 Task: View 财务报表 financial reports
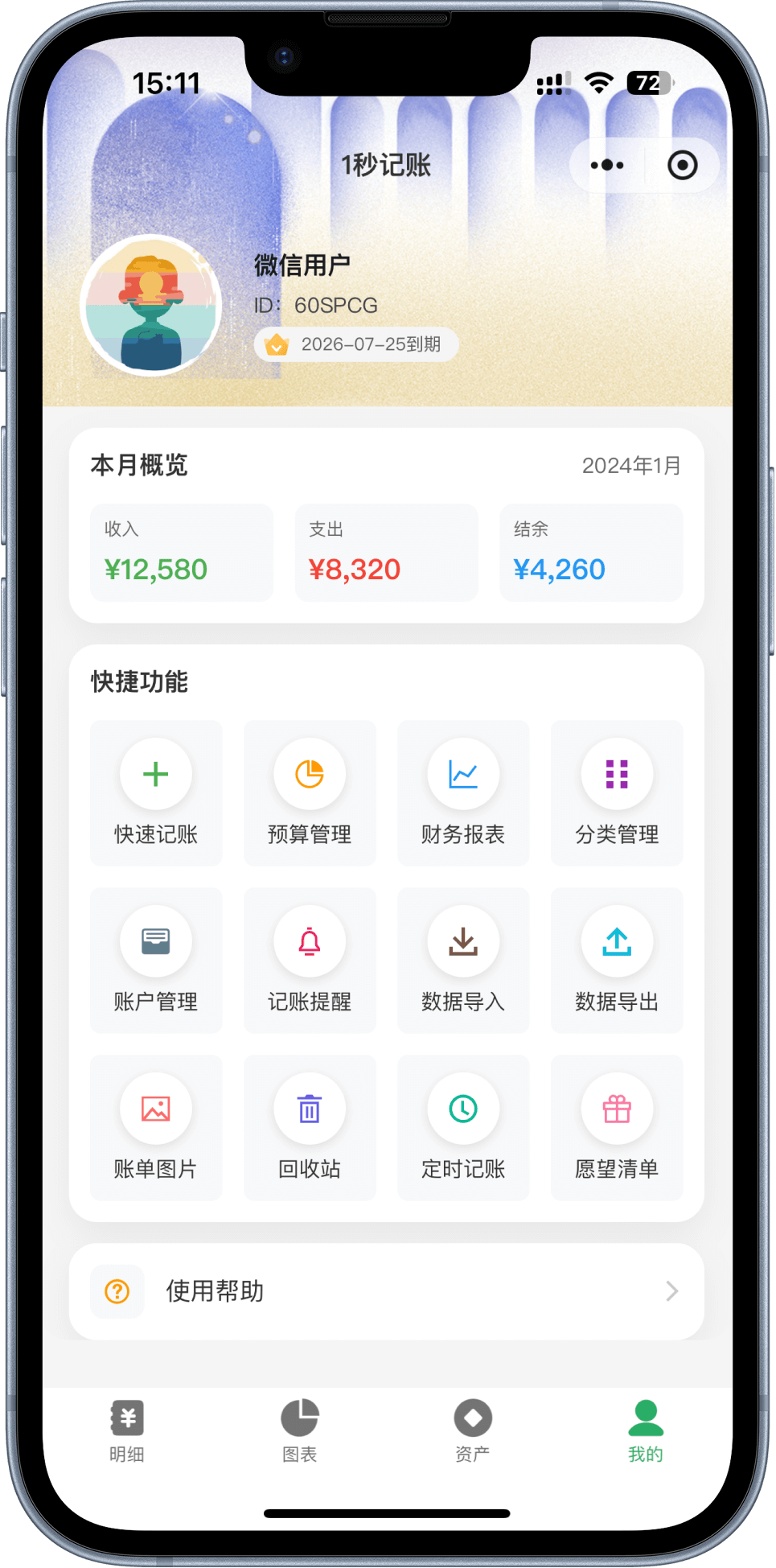point(463,793)
